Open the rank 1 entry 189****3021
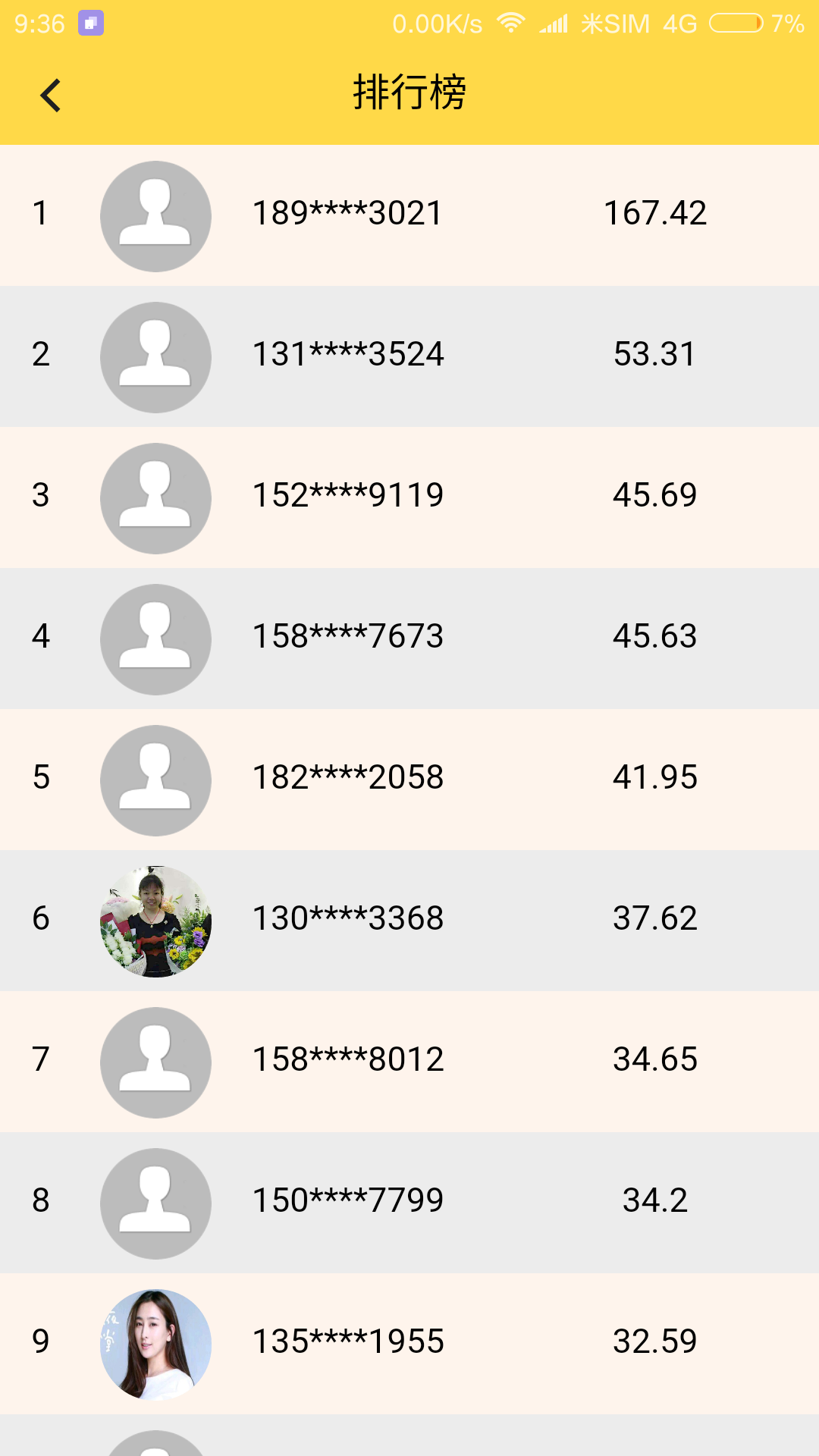 [x=409, y=215]
